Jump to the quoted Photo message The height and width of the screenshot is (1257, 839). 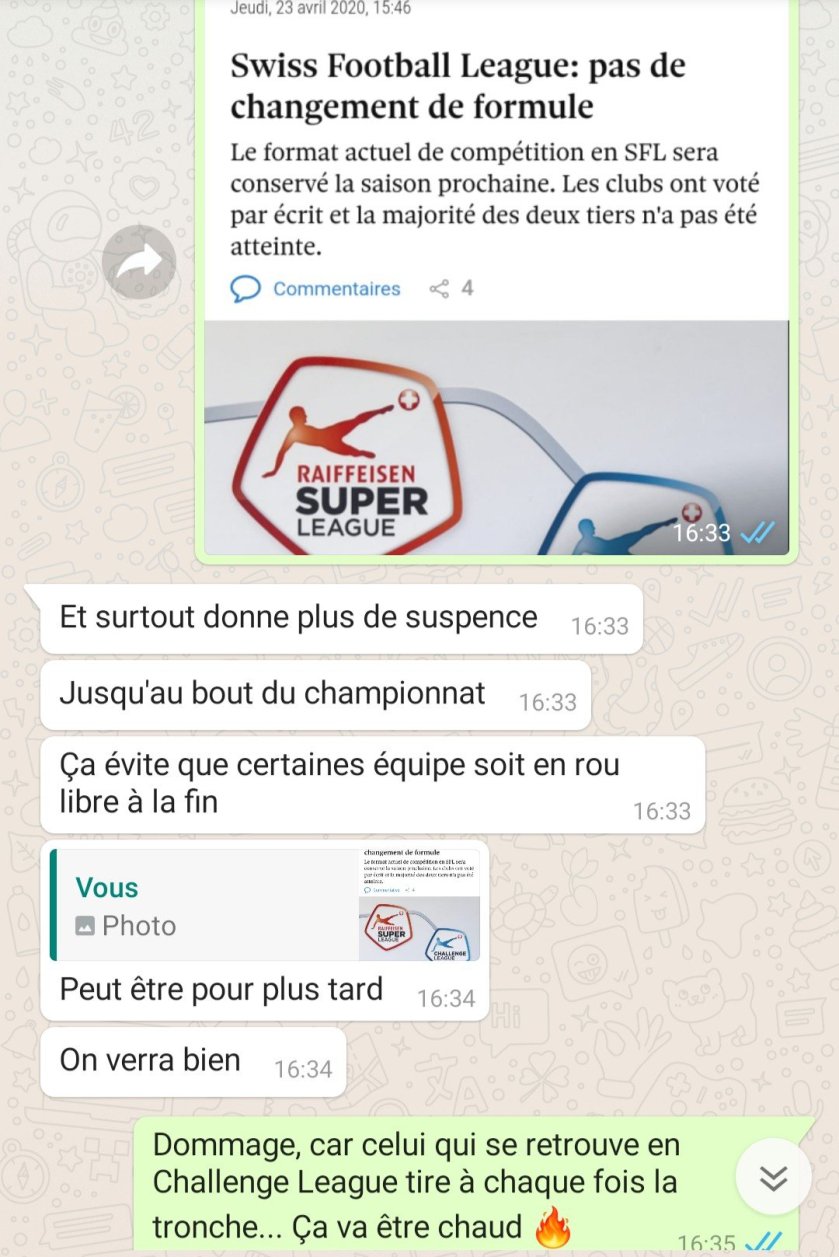click(266, 905)
